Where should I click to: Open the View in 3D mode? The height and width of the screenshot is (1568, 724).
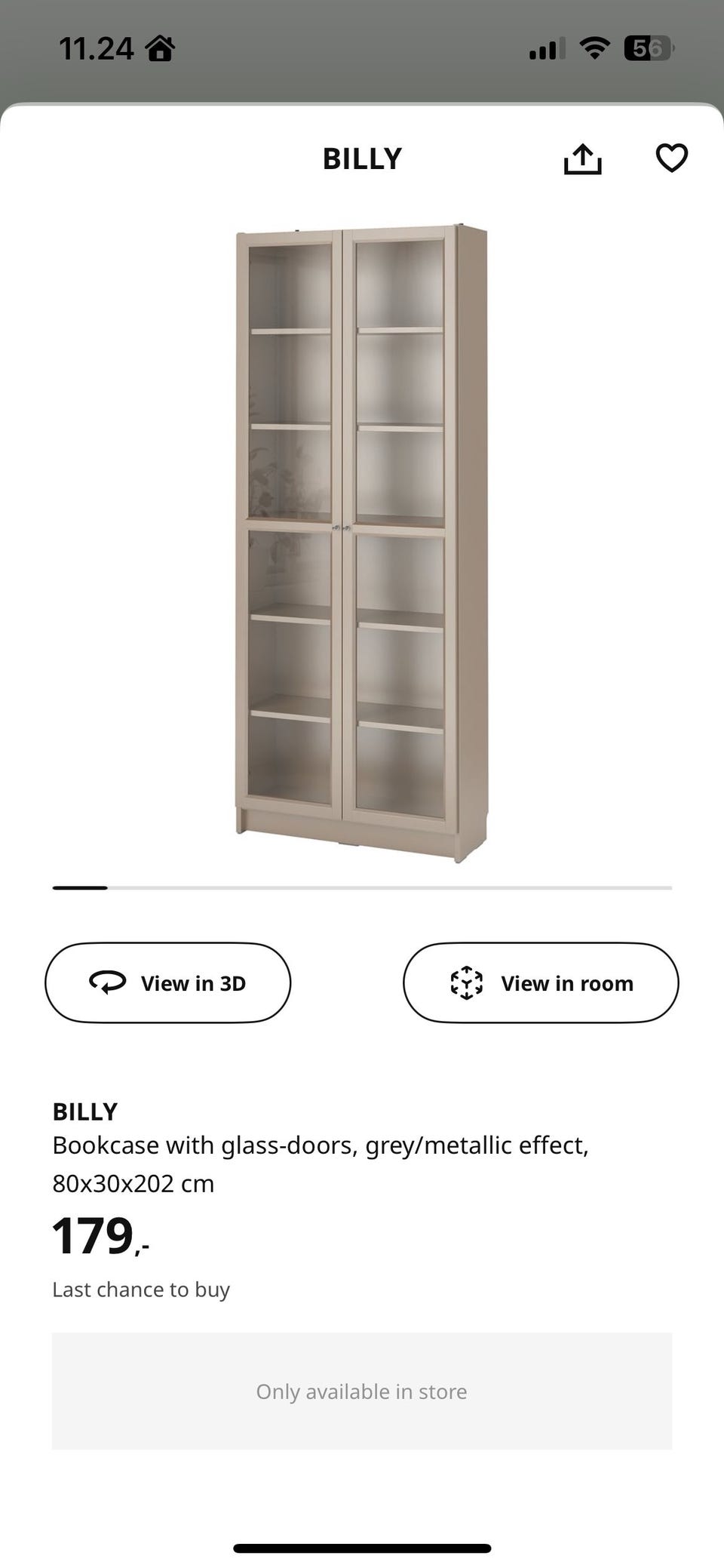click(167, 982)
